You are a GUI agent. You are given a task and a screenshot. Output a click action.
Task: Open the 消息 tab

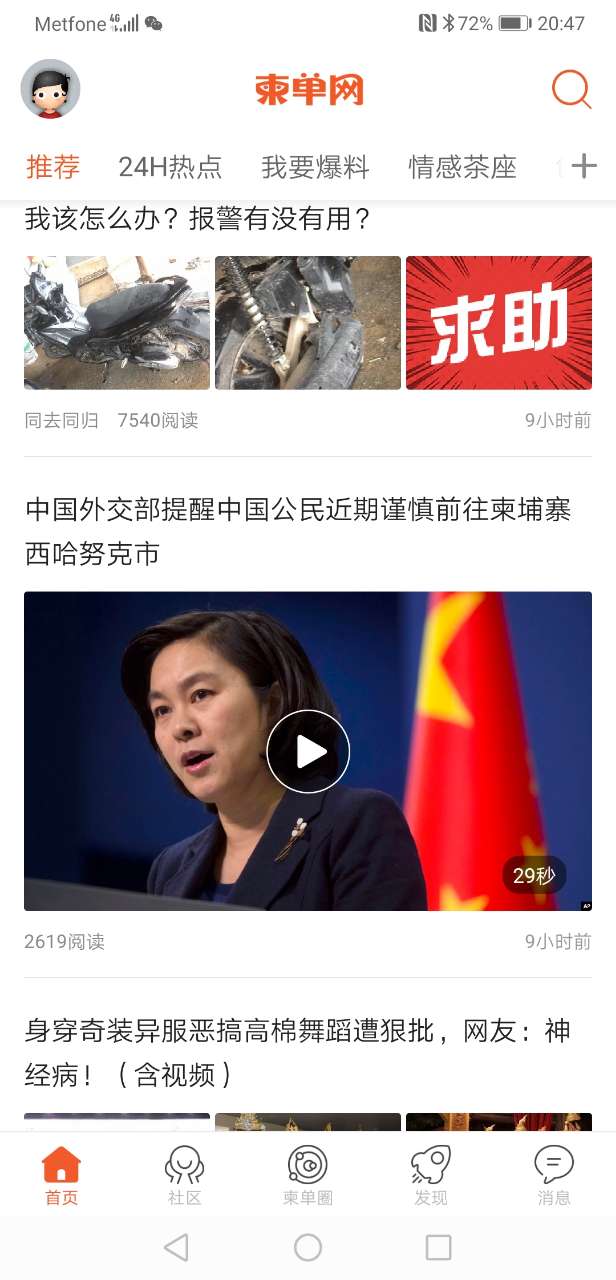pos(554,1175)
